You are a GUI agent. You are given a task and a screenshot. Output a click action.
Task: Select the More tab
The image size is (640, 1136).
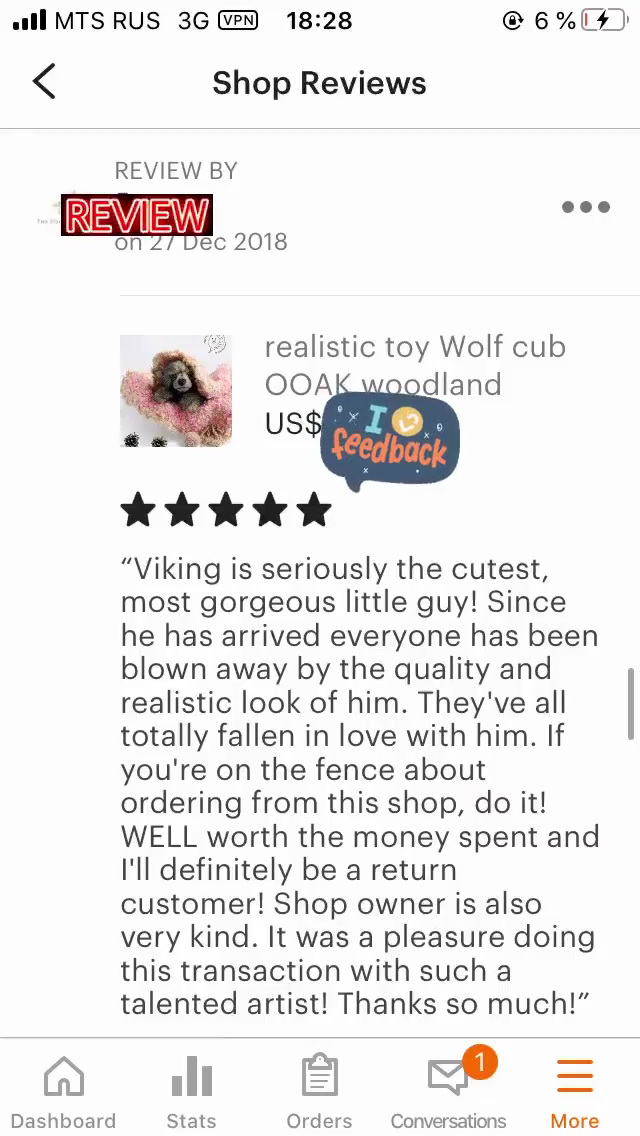[x=575, y=1092]
